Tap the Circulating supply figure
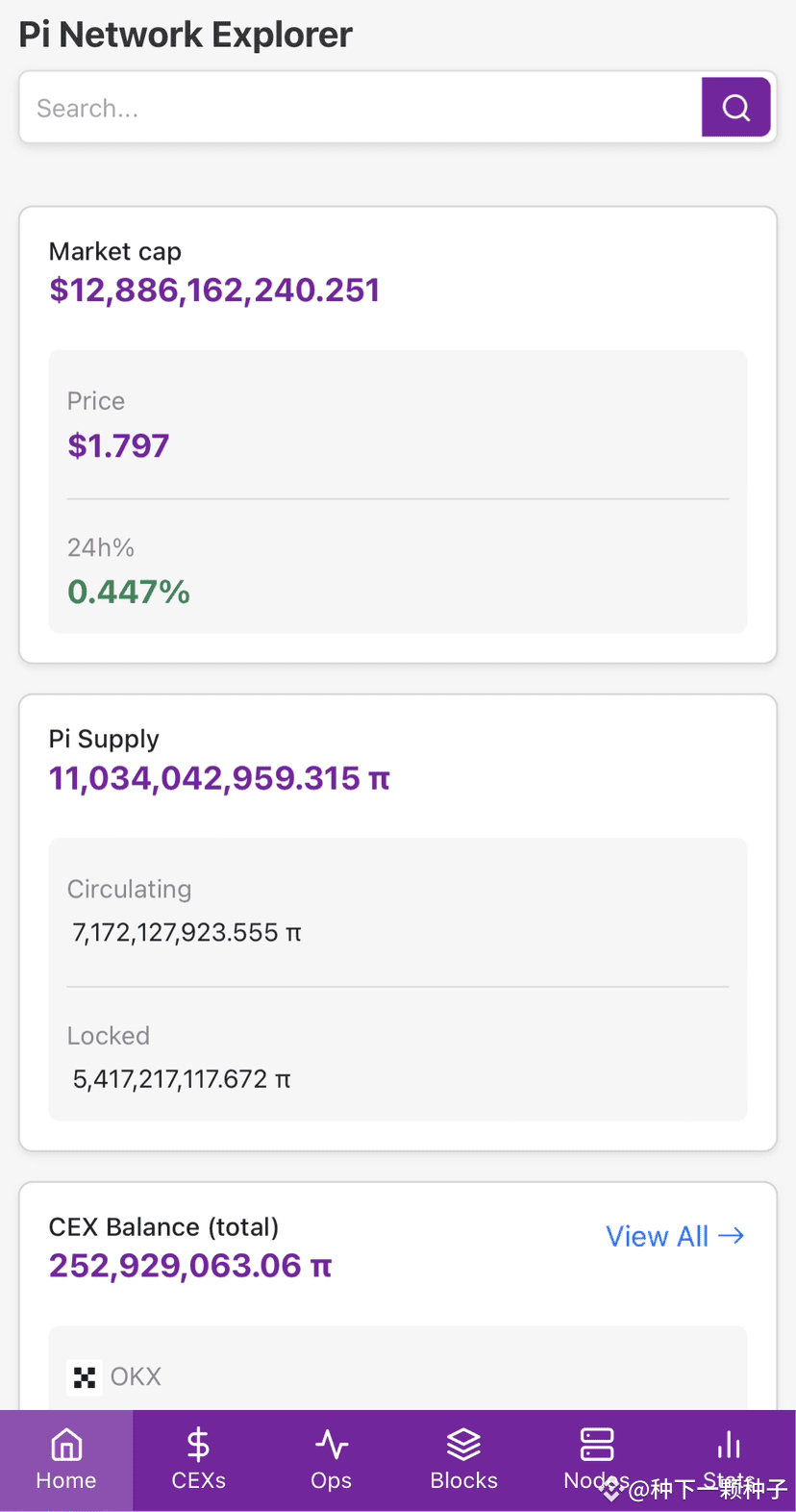Image resolution: width=796 pixels, height=1512 pixels. tap(186, 932)
